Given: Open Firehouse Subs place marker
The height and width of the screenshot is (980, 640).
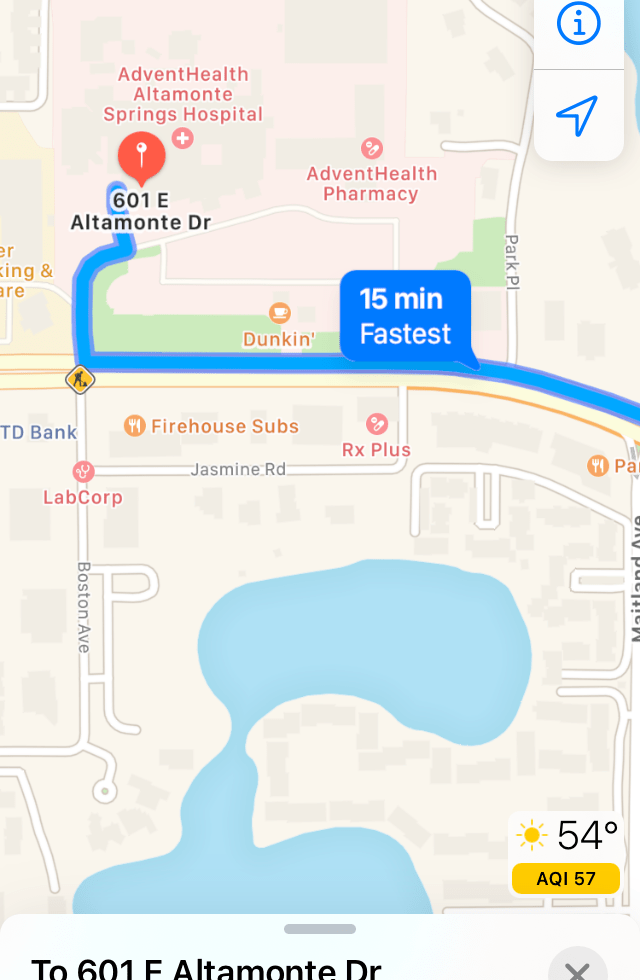Looking at the screenshot, I should 135,426.
